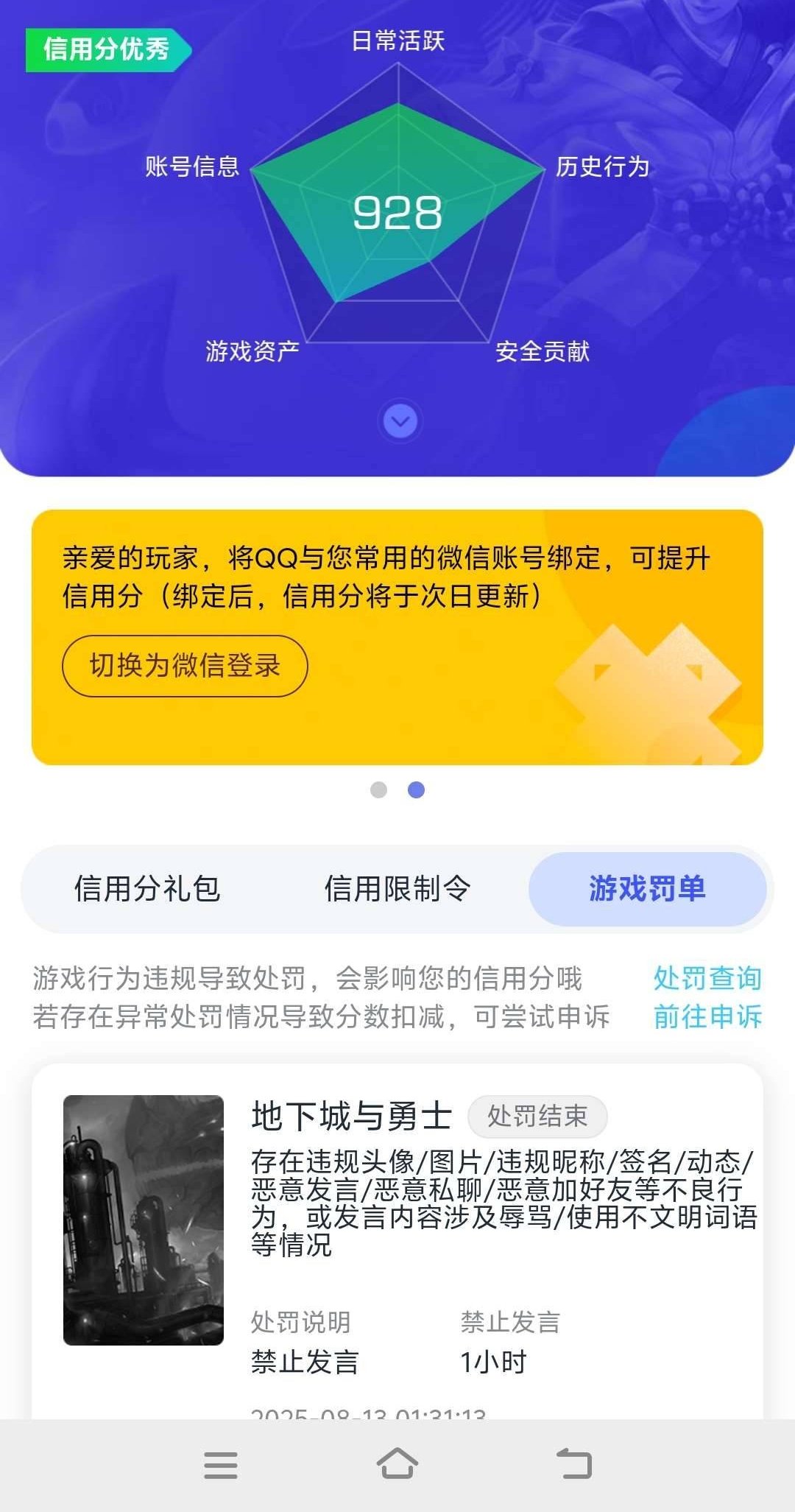Open the 前往申诉 appeal link

(x=707, y=1016)
